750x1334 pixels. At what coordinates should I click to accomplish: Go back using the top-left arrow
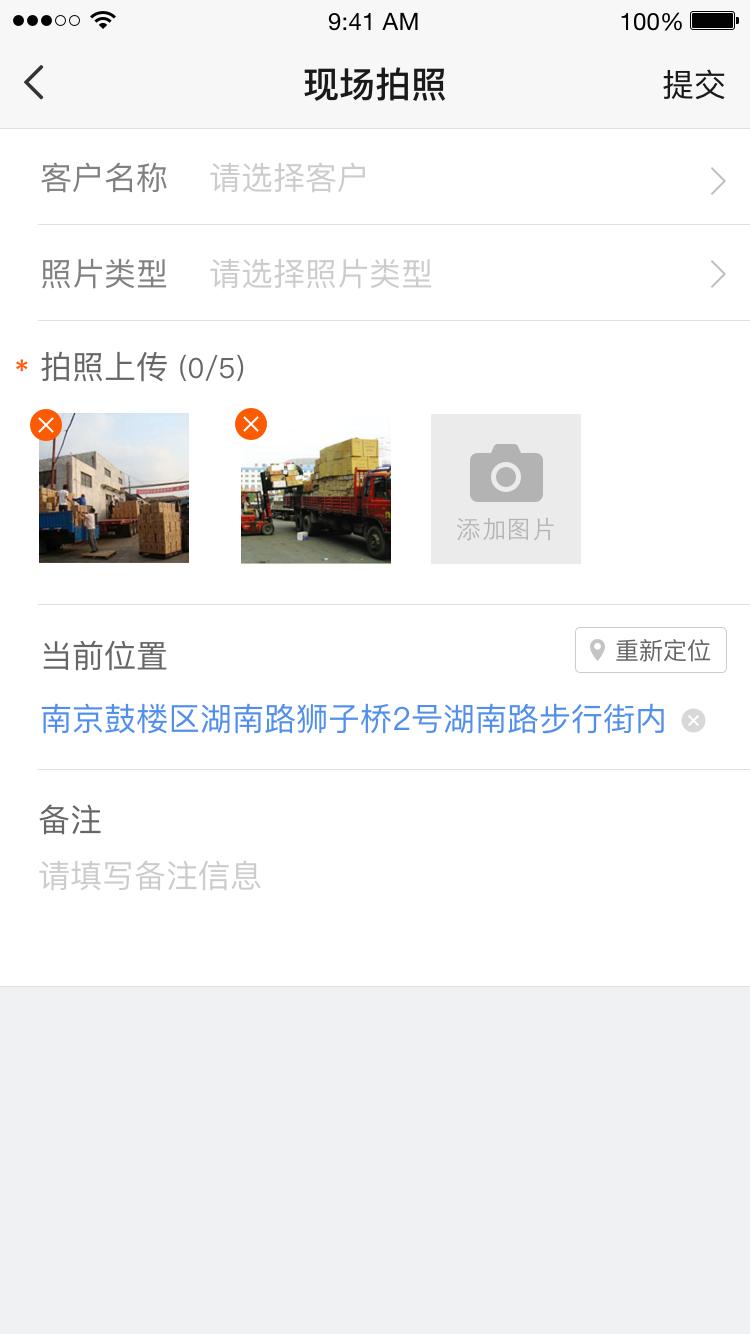(x=35, y=83)
